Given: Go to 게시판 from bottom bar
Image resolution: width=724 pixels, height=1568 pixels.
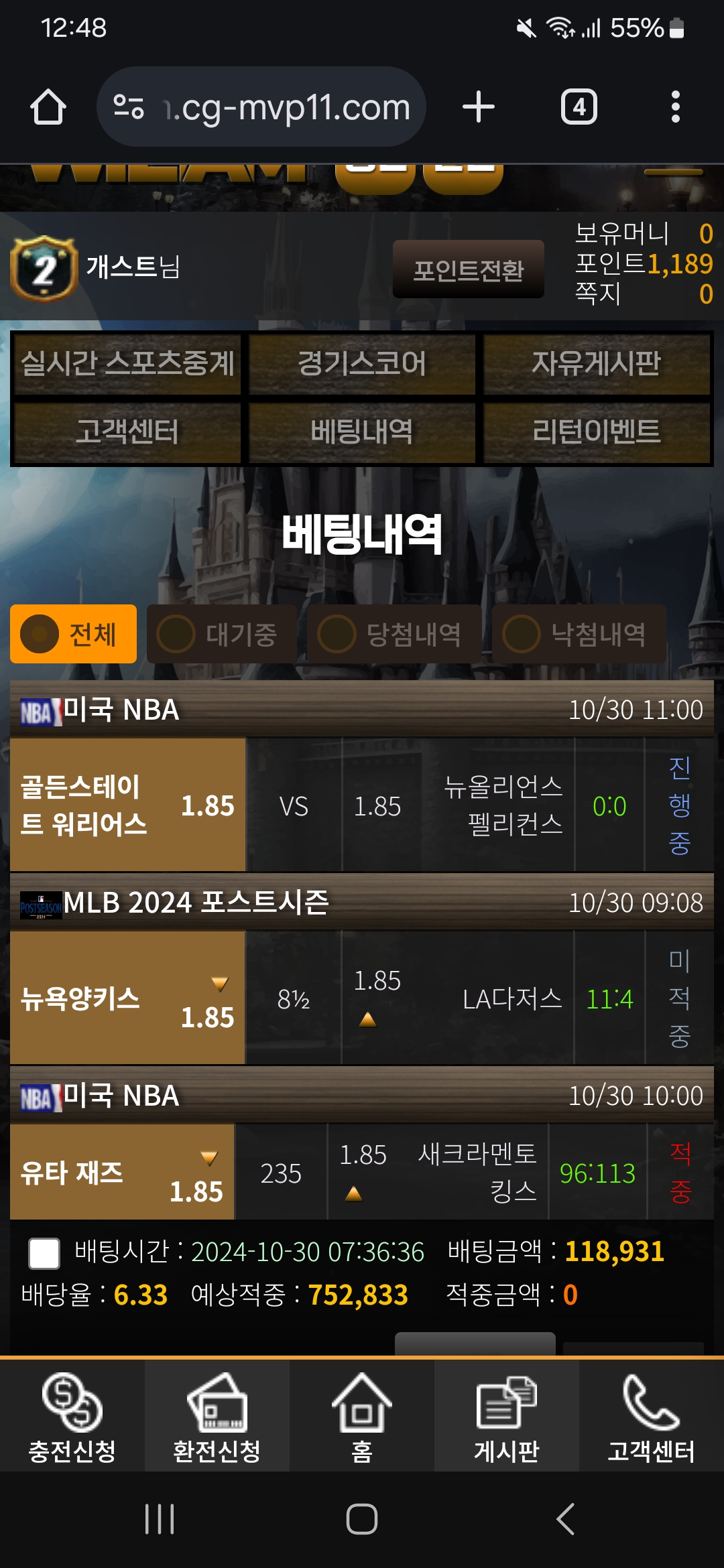Looking at the screenshot, I should pos(507,1417).
